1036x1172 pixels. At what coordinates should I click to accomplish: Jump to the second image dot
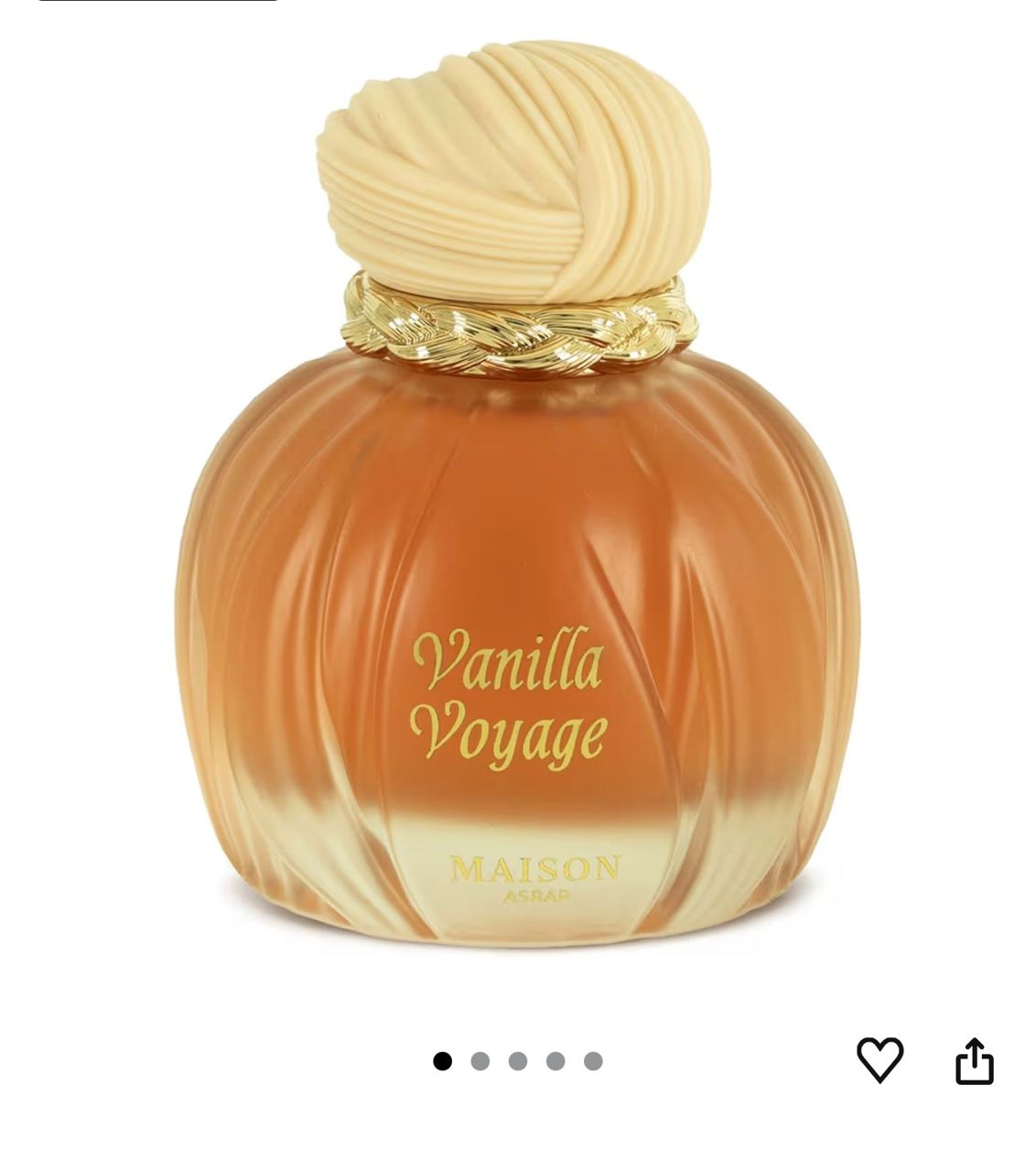[480, 1061]
